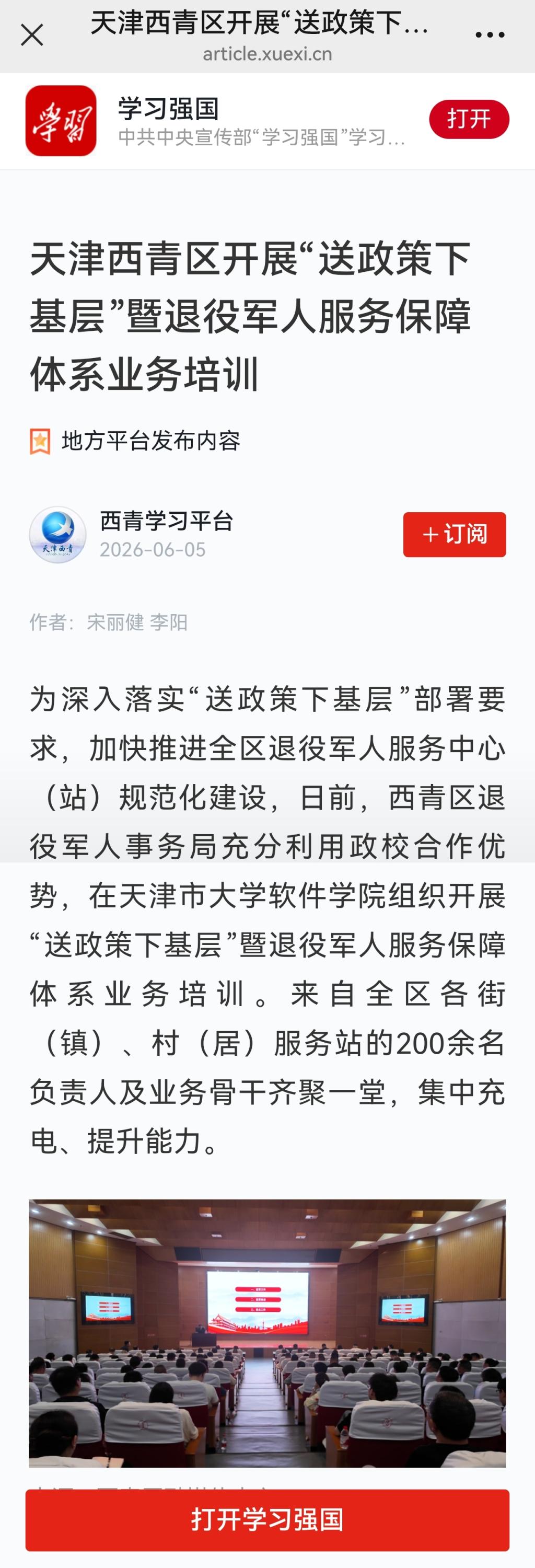
Task: Open the three-dot overflow menu
Action: [x=490, y=36]
